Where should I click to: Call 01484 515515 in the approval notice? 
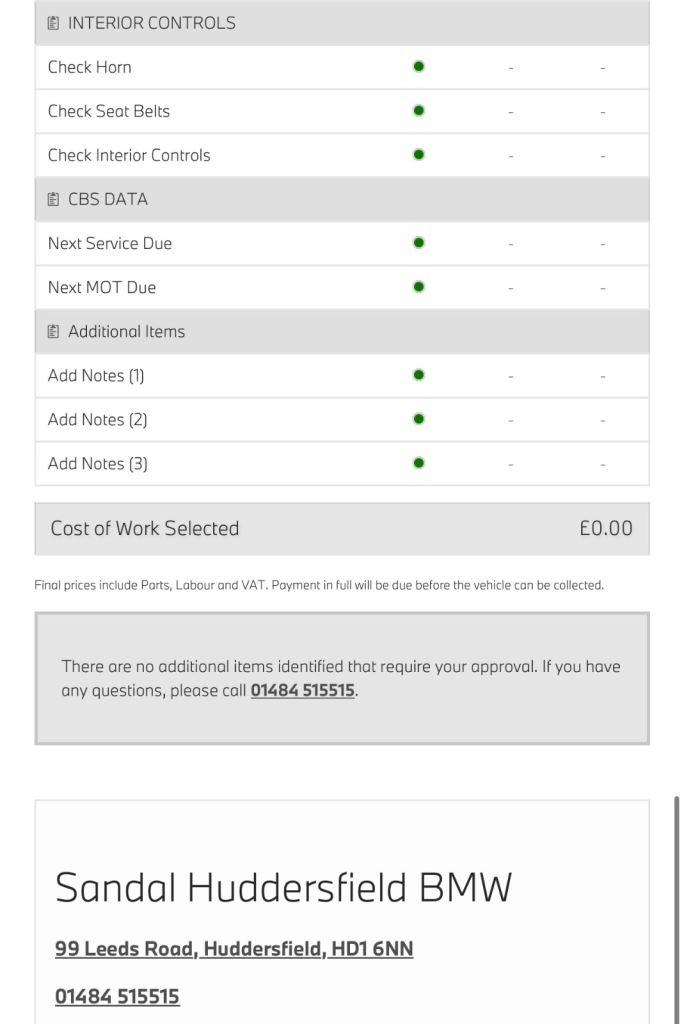pyautogui.click(x=302, y=690)
